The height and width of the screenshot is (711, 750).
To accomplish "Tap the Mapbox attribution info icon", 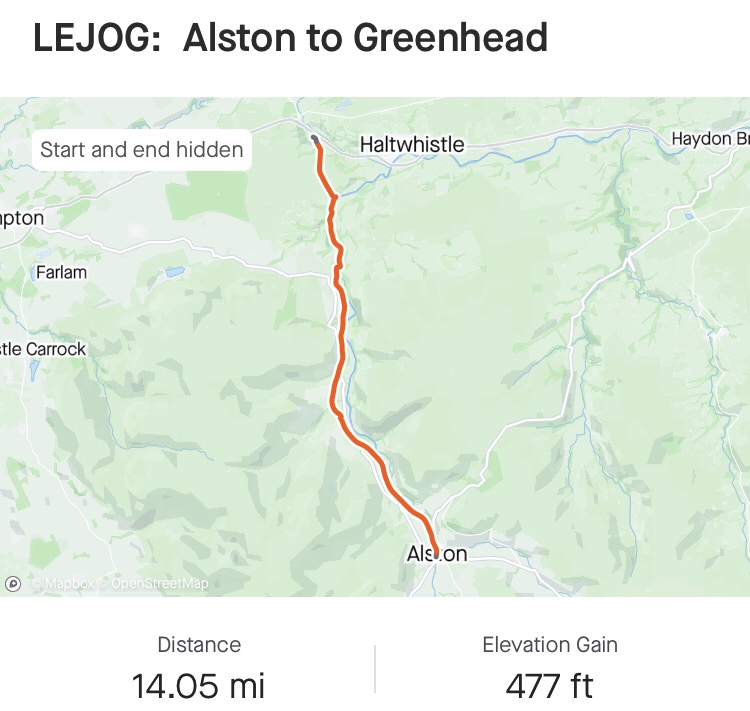I will (x=14, y=583).
